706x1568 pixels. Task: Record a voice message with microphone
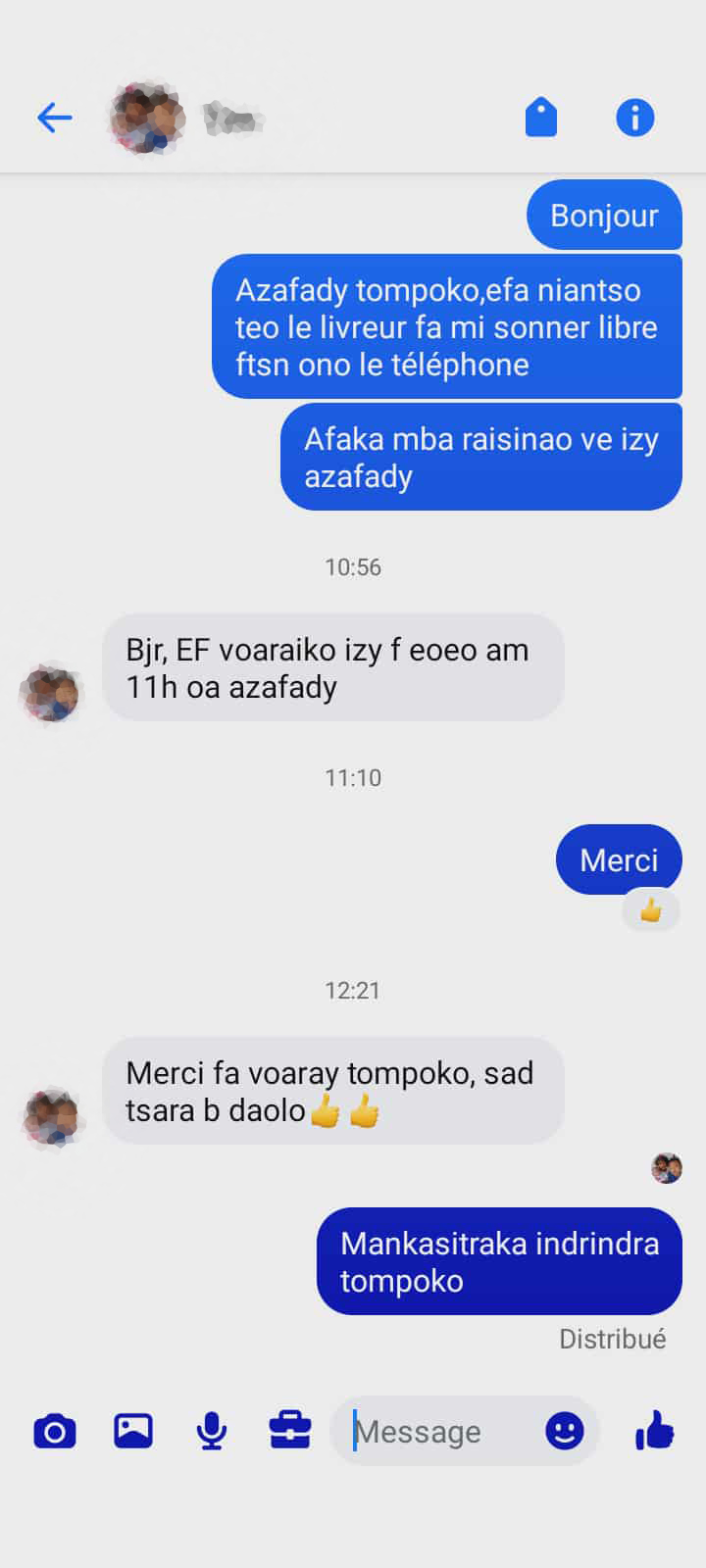pos(212,1432)
